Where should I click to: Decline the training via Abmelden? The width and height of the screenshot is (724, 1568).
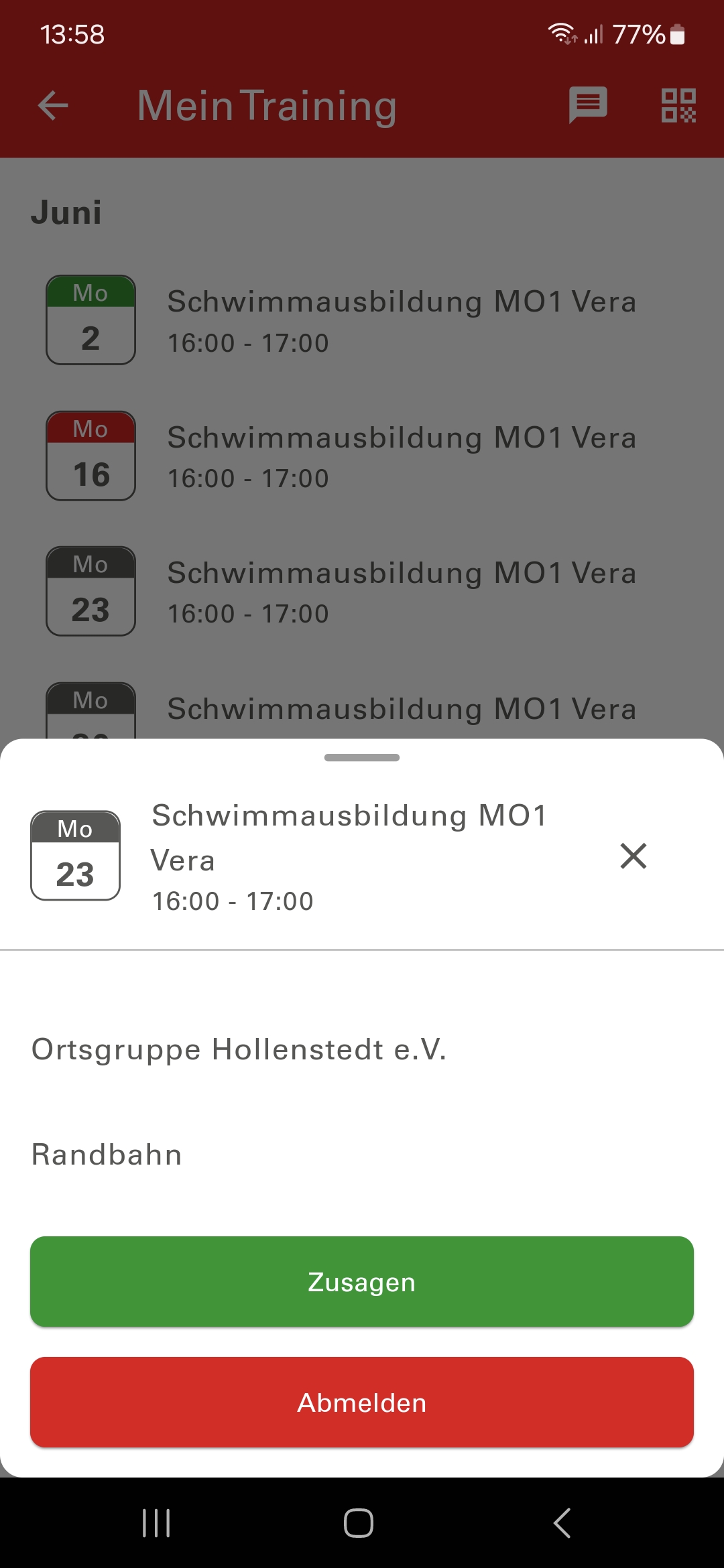362,1402
